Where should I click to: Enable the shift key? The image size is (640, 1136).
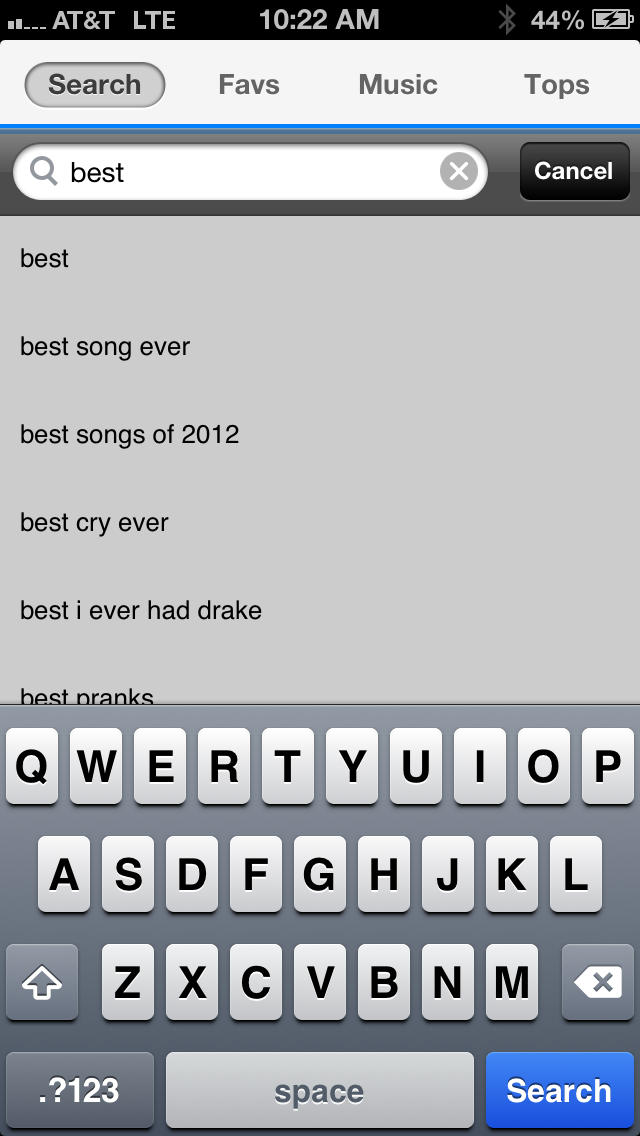pos(42,983)
